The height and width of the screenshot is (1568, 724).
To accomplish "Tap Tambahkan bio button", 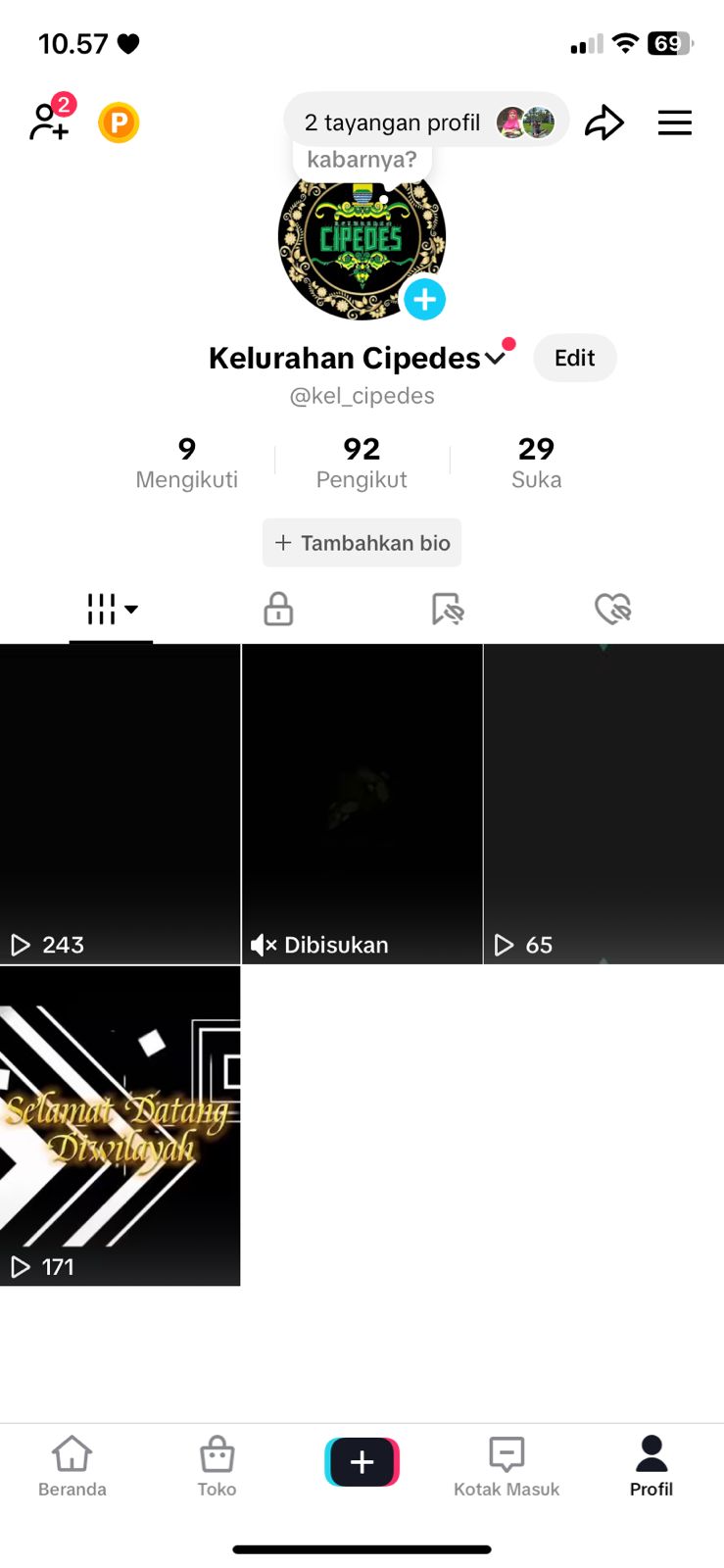I will click(x=362, y=543).
